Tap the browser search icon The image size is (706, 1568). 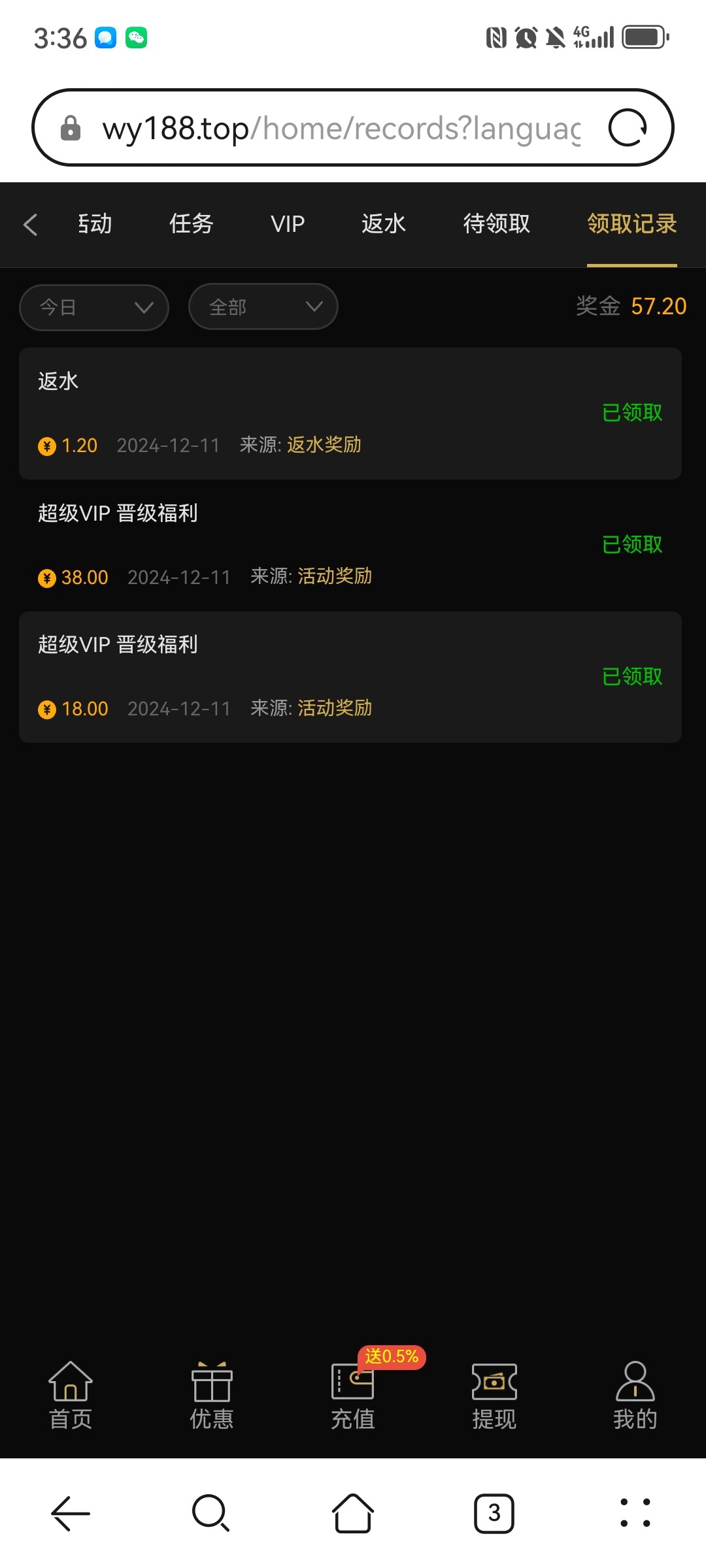(x=211, y=1513)
